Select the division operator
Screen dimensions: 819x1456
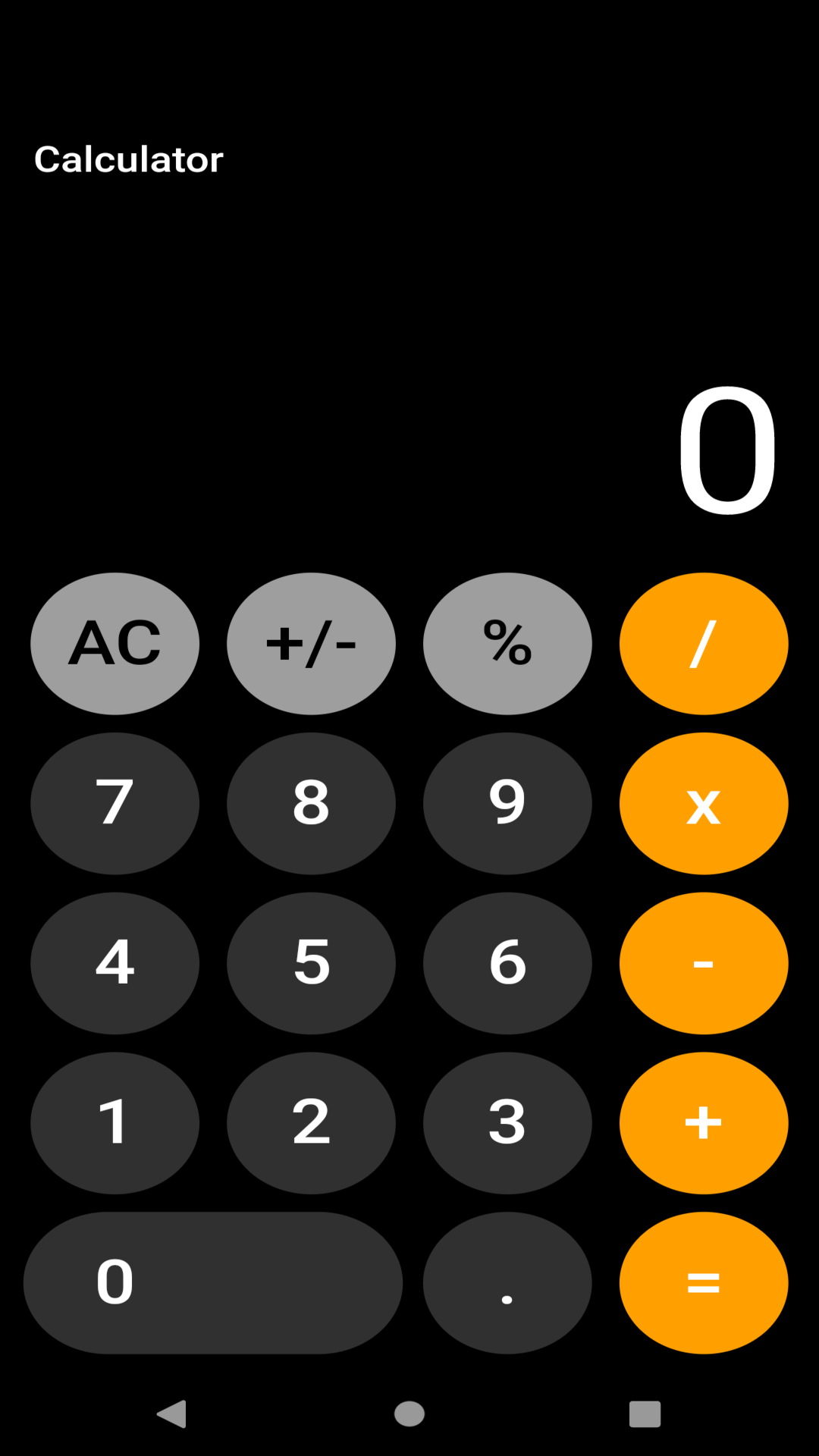pyautogui.click(x=704, y=643)
